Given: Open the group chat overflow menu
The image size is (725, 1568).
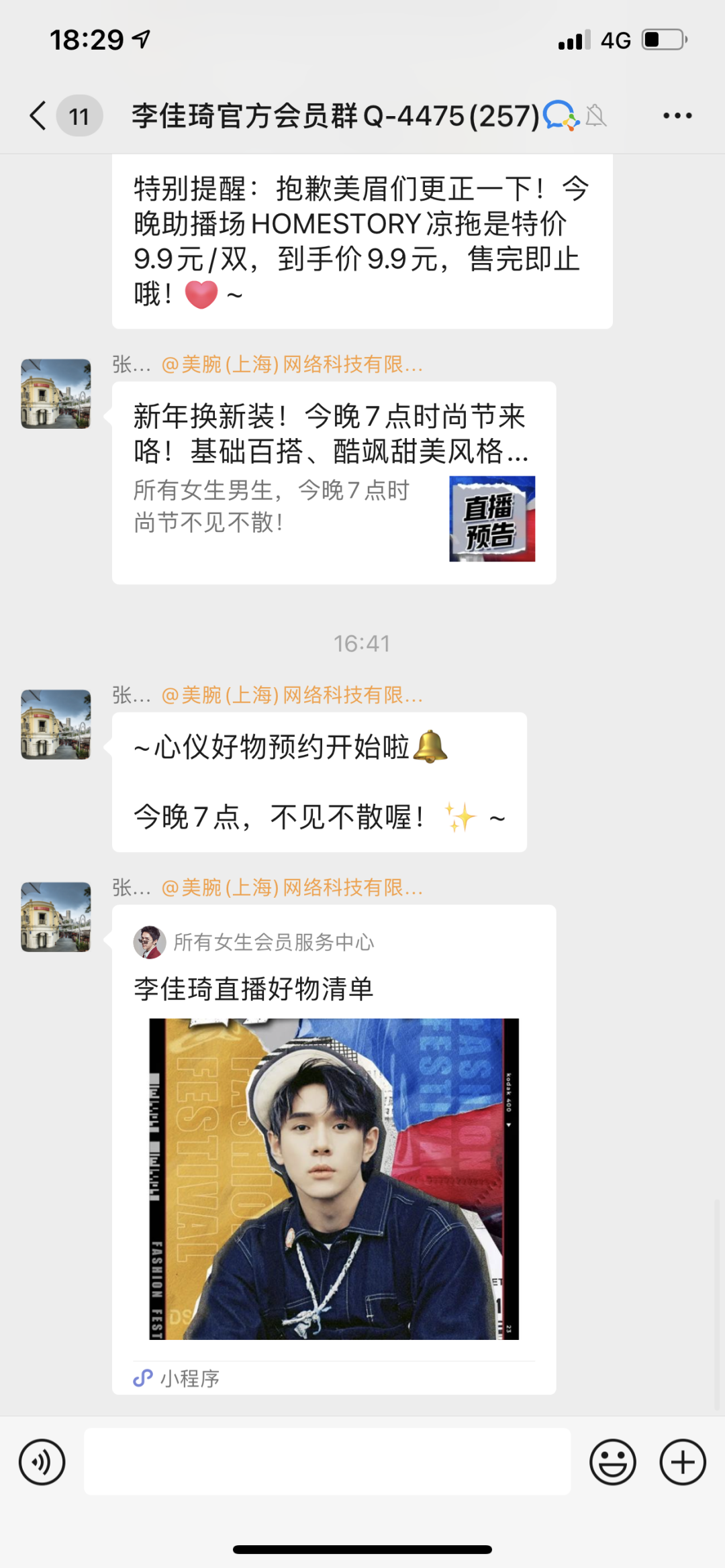Looking at the screenshot, I should [677, 116].
